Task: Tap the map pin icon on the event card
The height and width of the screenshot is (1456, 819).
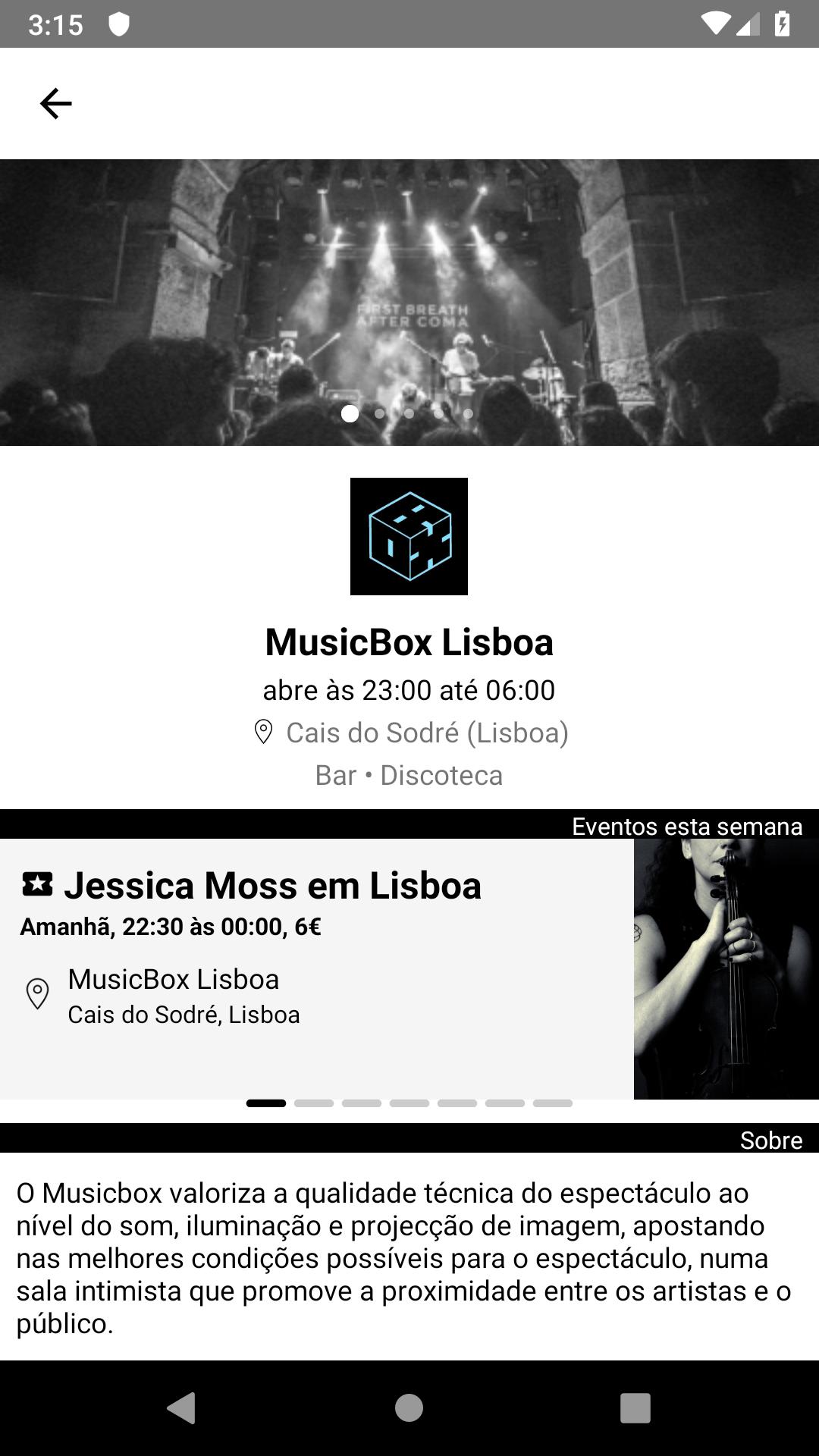Action: point(36,990)
